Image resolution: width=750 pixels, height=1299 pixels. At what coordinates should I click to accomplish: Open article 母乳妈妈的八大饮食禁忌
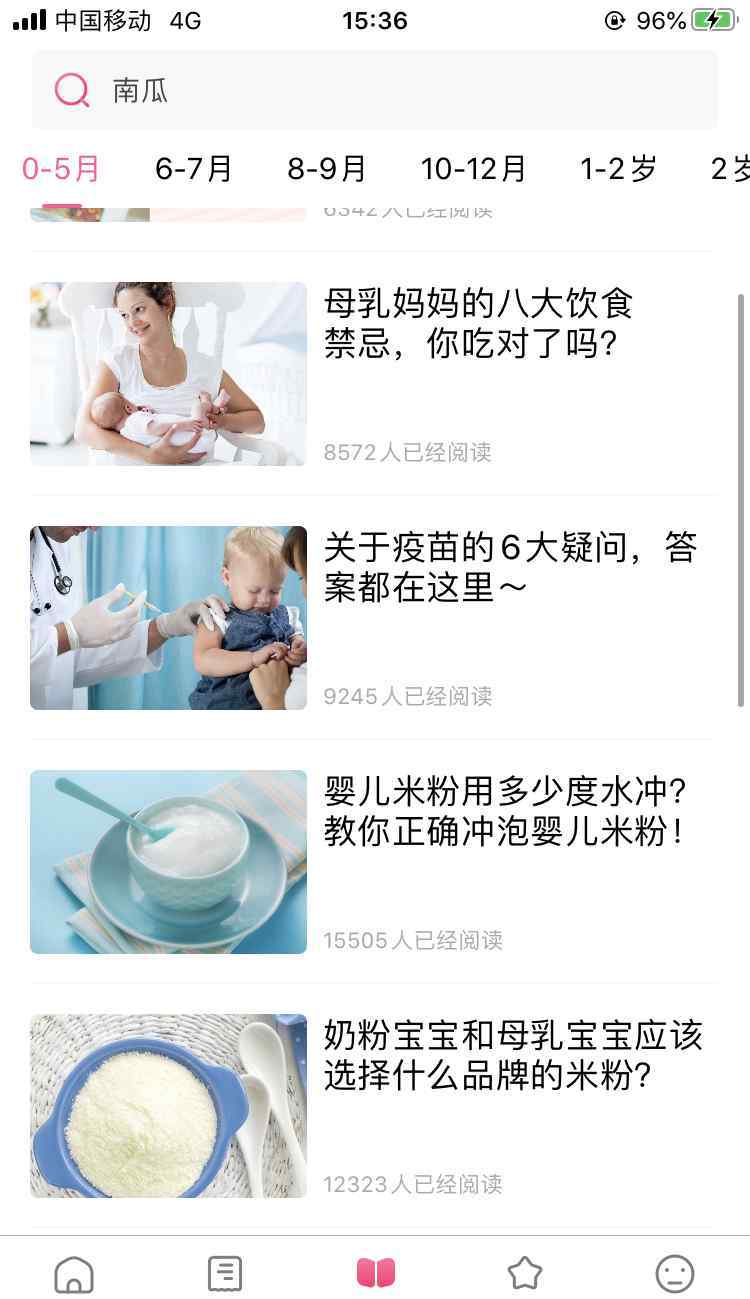coord(372,374)
